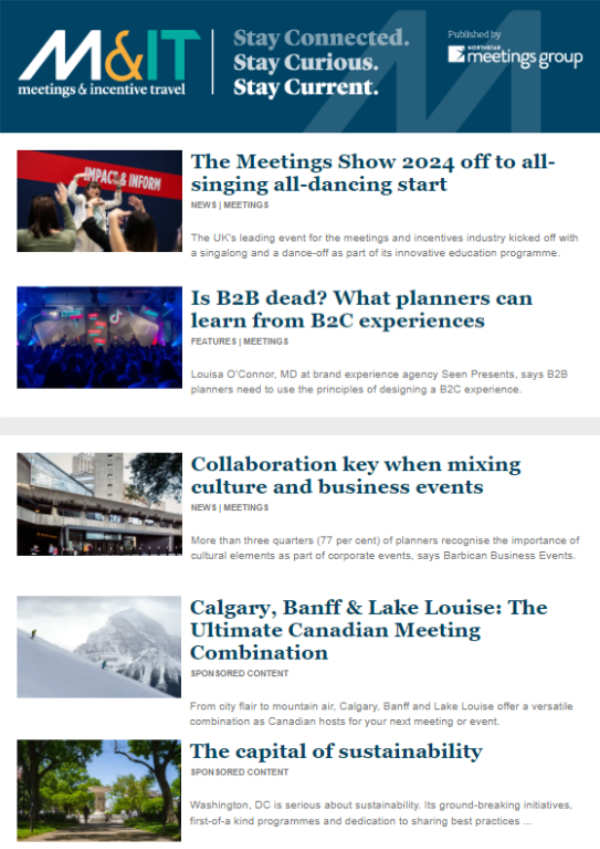Open The Meetings Show 2024 article headline

(372, 173)
